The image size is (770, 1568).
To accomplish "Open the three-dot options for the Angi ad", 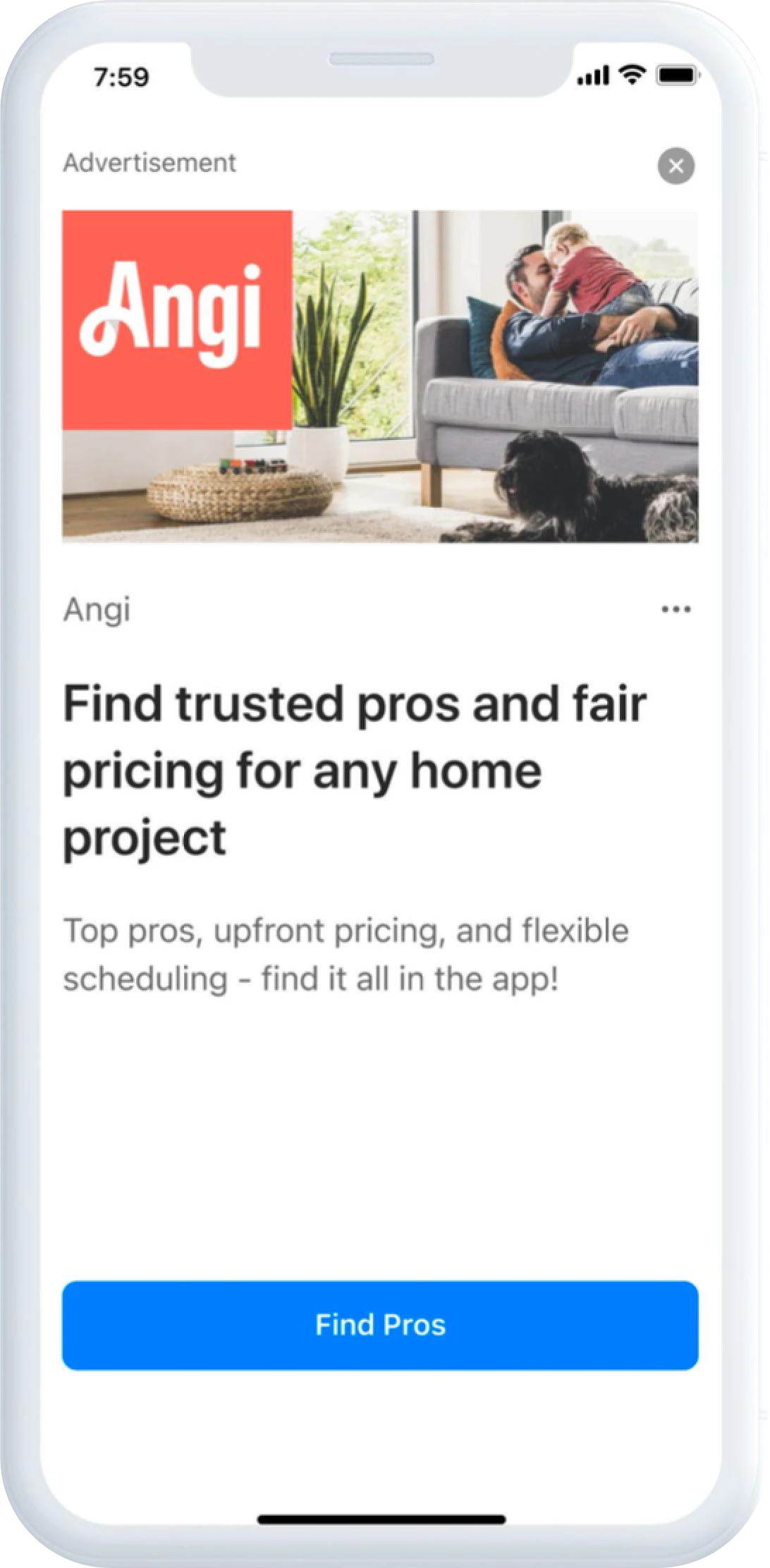I will (x=676, y=609).
